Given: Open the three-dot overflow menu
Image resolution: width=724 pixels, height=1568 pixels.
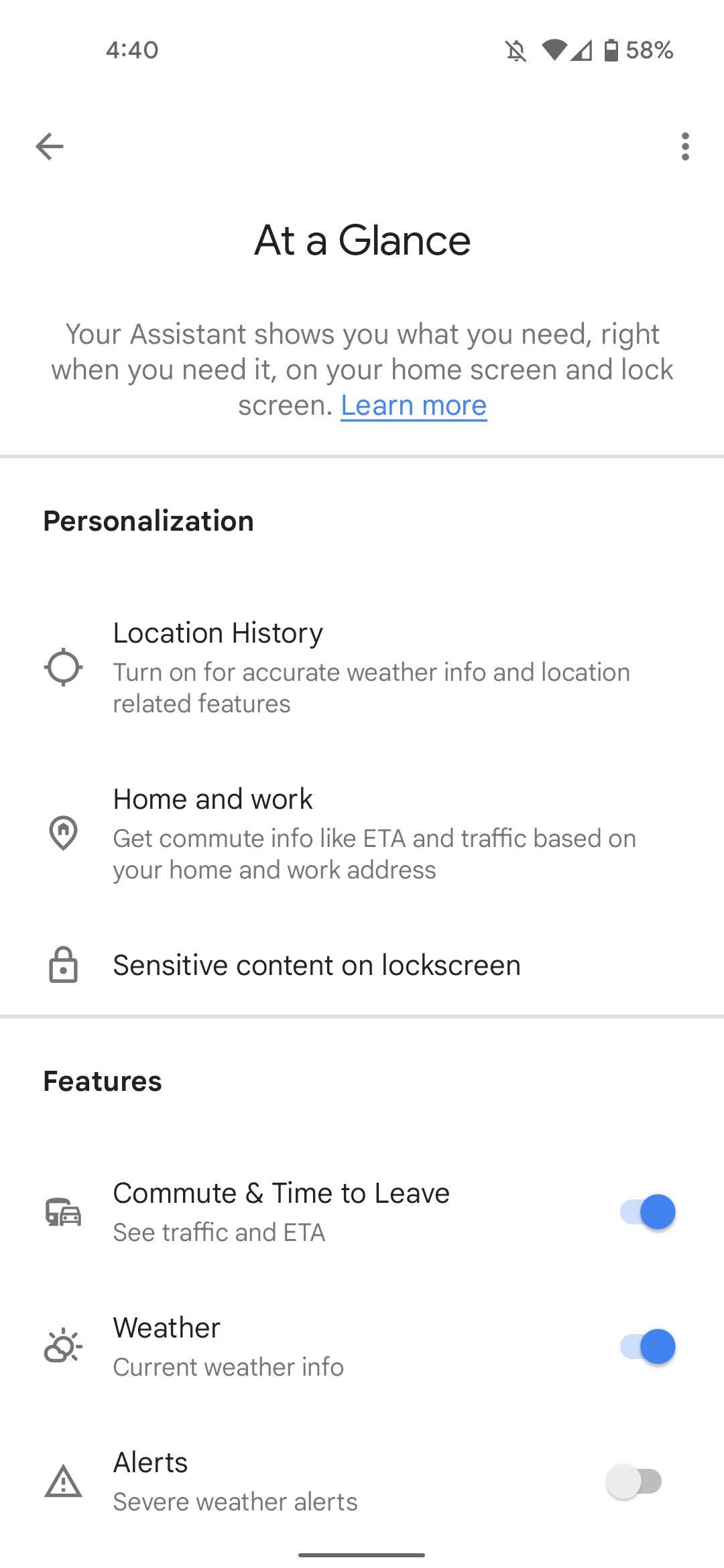Looking at the screenshot, I should tap(685, 146).
